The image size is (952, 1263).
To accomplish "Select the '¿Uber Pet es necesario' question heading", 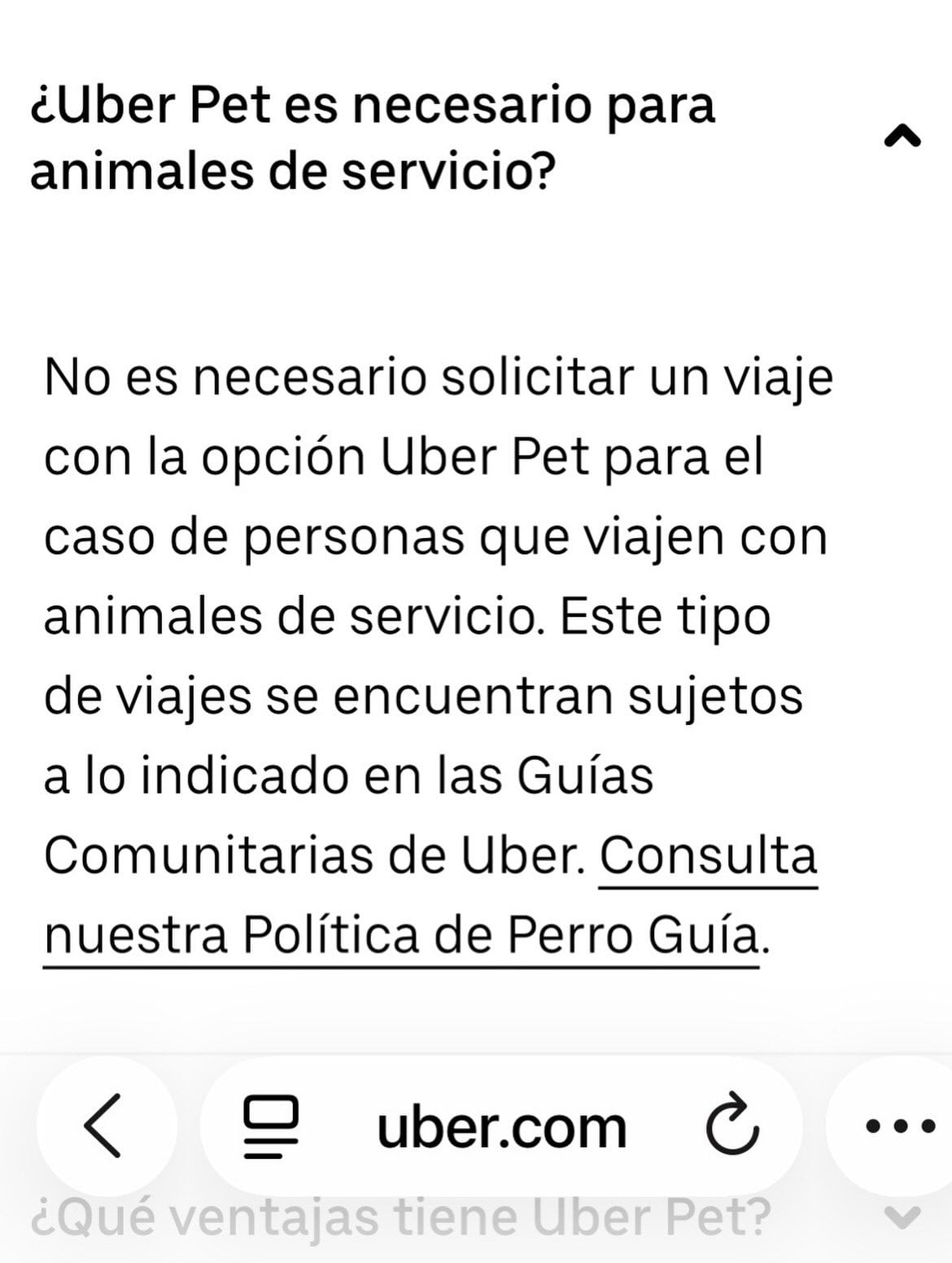I will coord(374,138).
